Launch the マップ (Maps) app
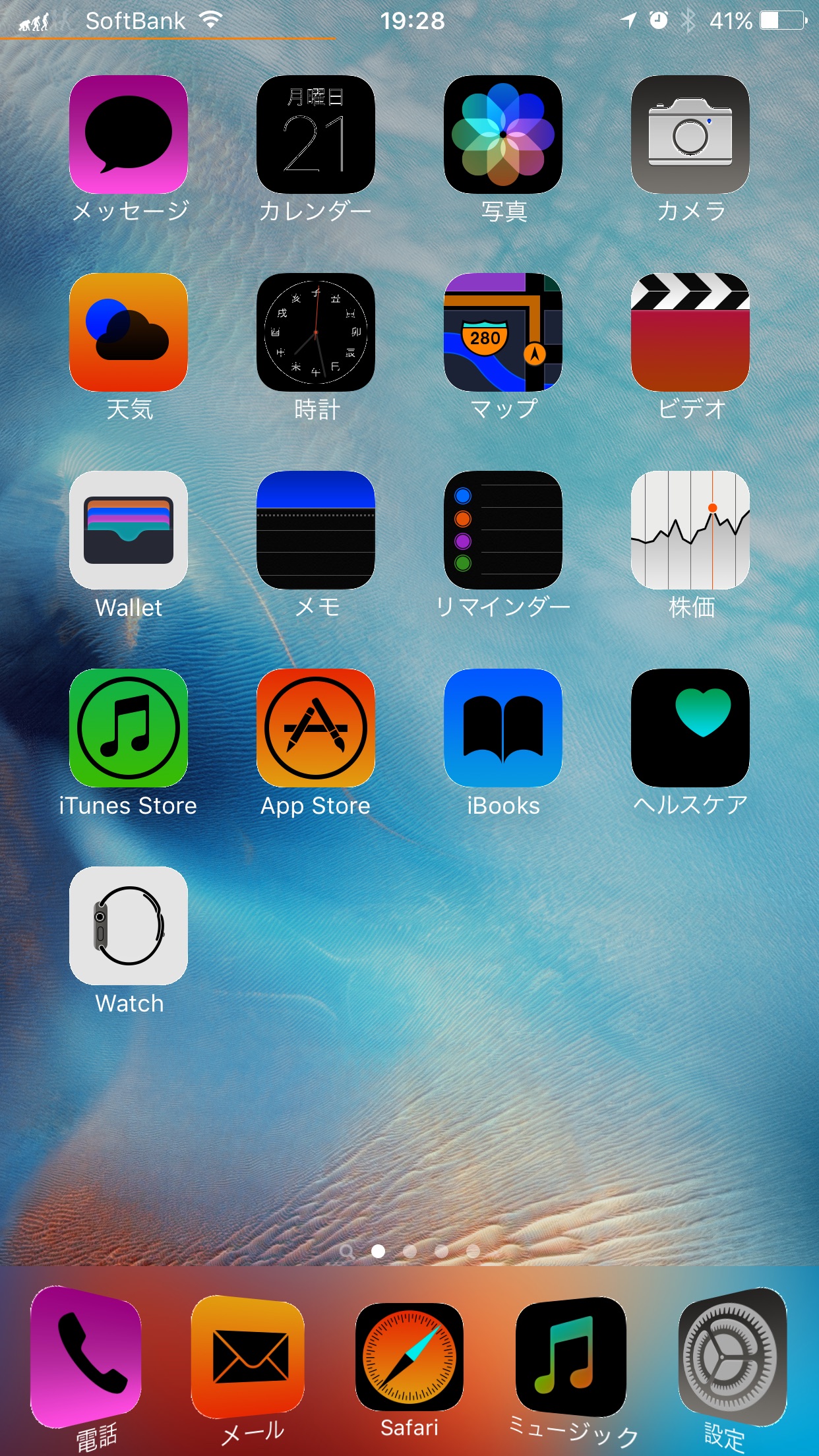The height and width of the screenshot is (1456, 819). pos(503,332)
